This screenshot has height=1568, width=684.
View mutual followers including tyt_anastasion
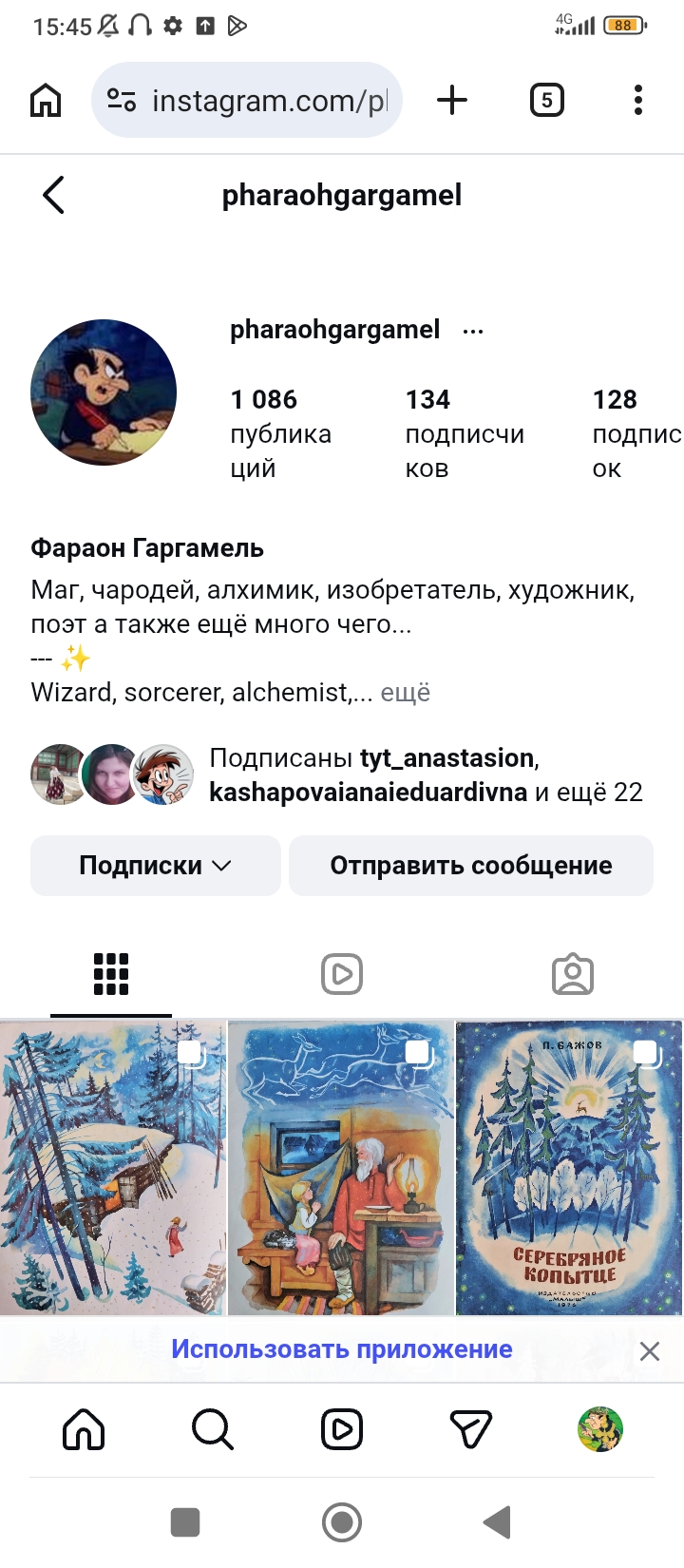point(425,774)
